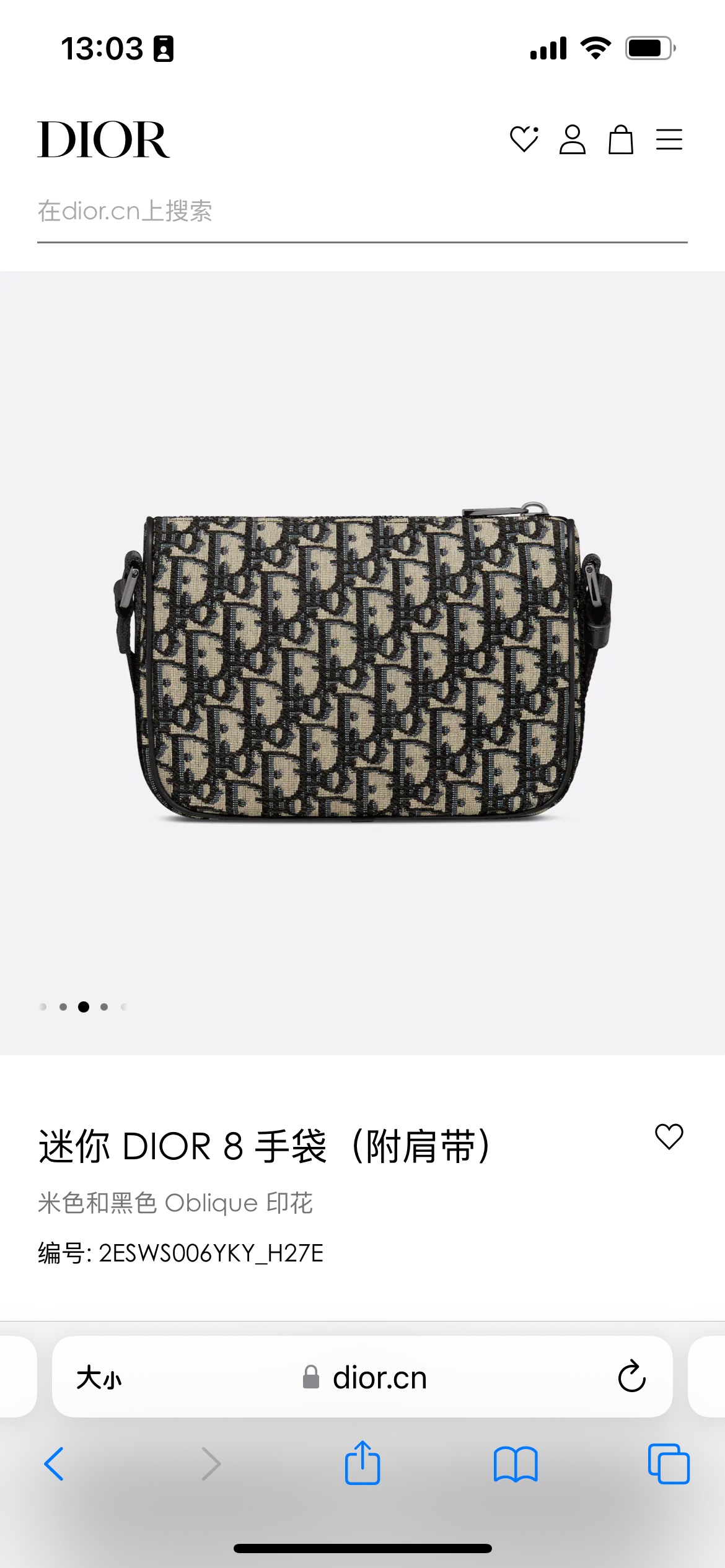Open the page size settings (大小)
Image resolution: width=725 pixels, height=1568 pixels.
(x=99, y=1378)
